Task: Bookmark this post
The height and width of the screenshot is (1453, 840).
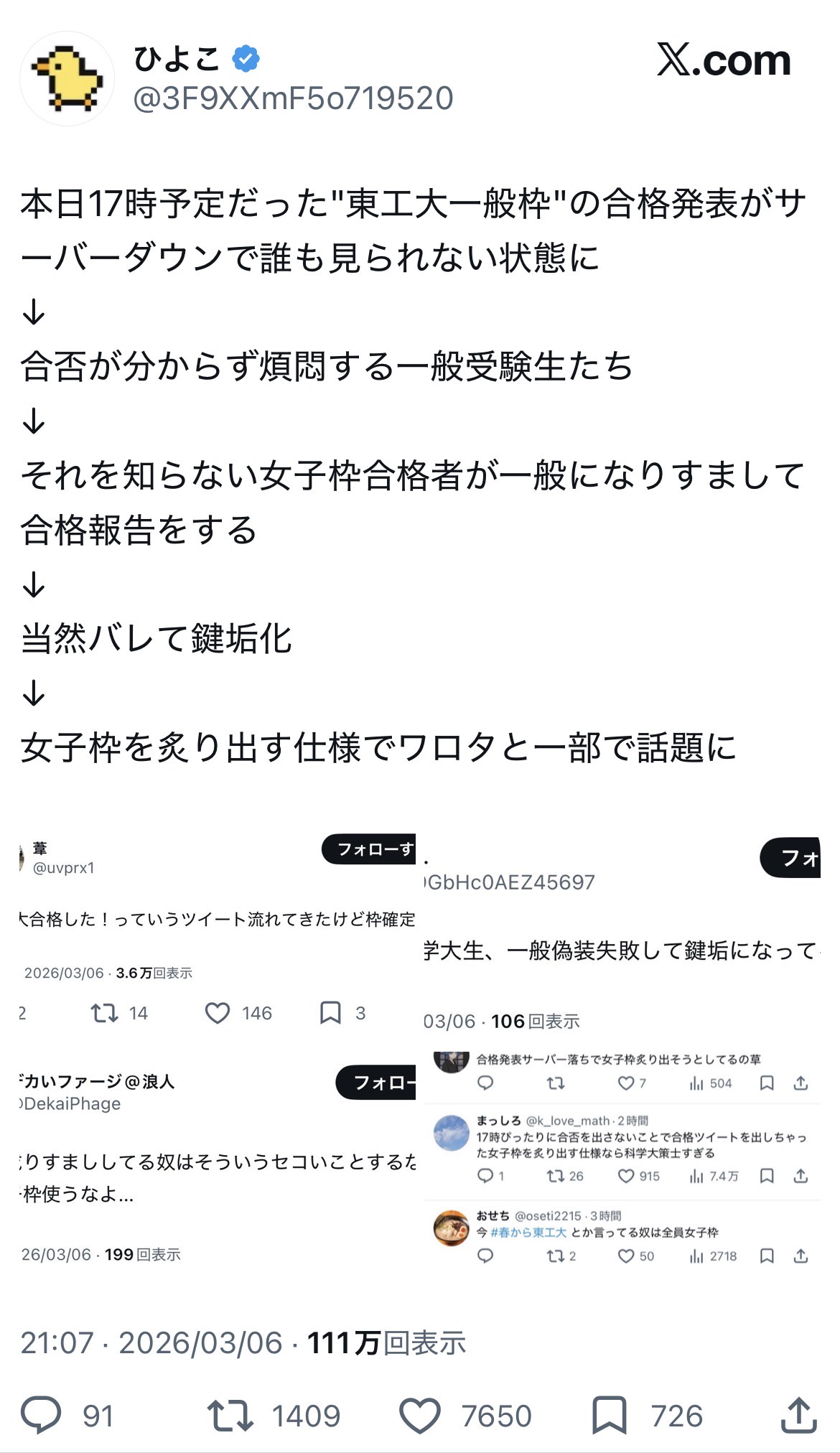Action: (x=609, y=1415)
